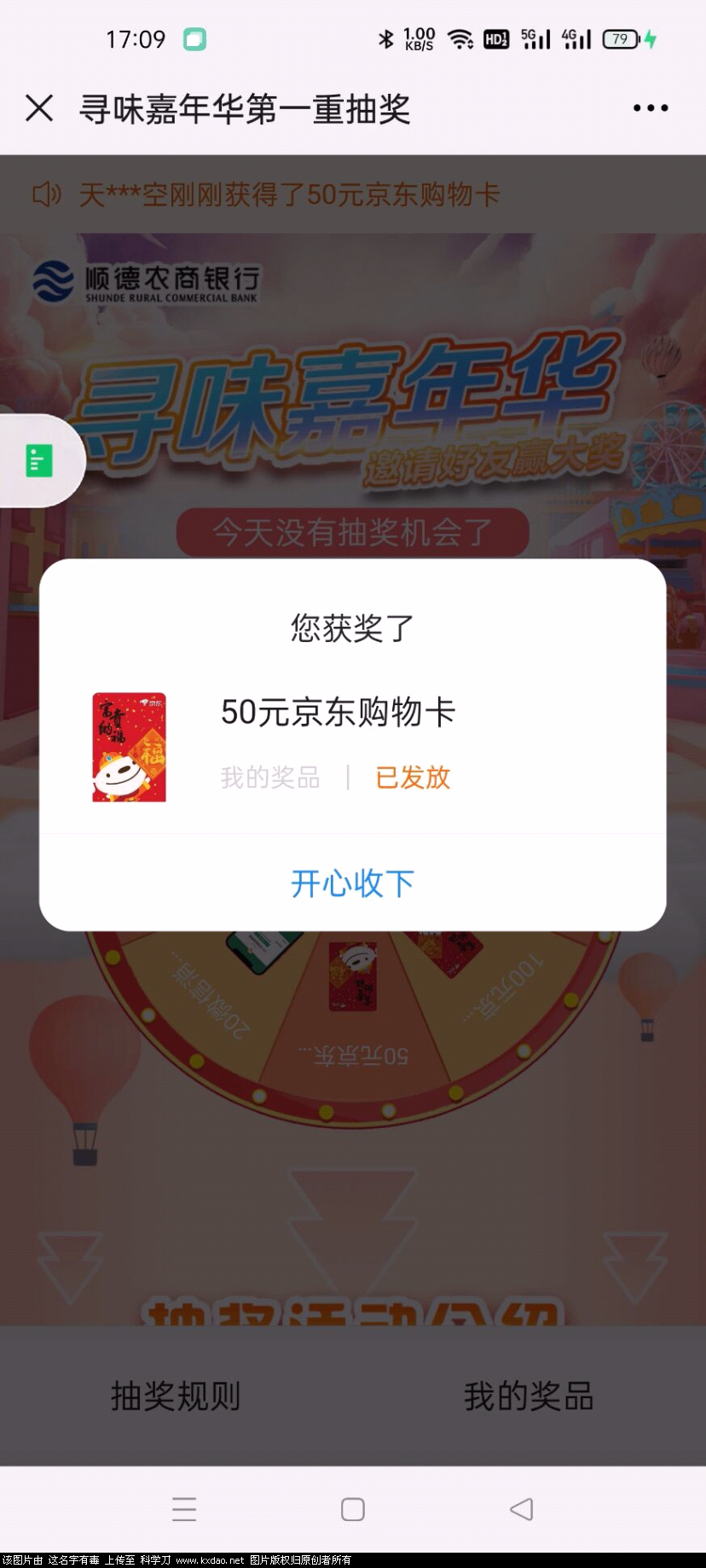Open the three-dot more options menu

click(x=650, y=108)
